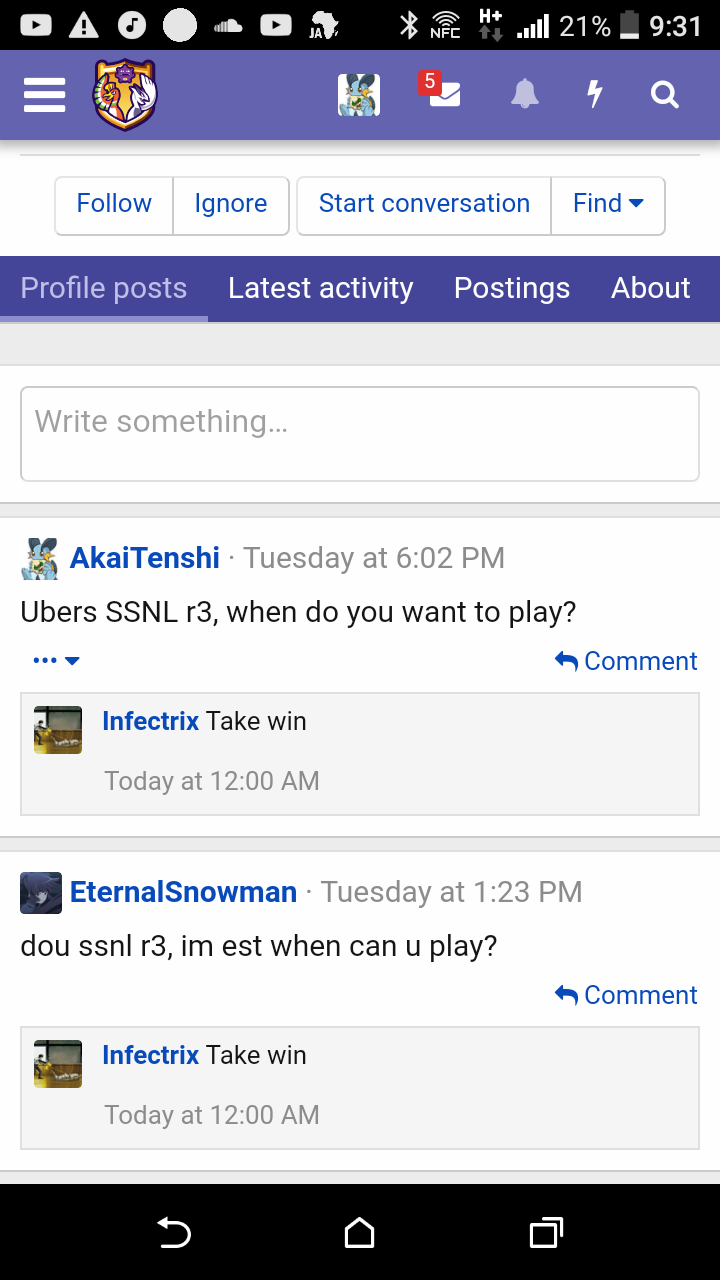Open the inbox with 5 unread

(441, 91)
